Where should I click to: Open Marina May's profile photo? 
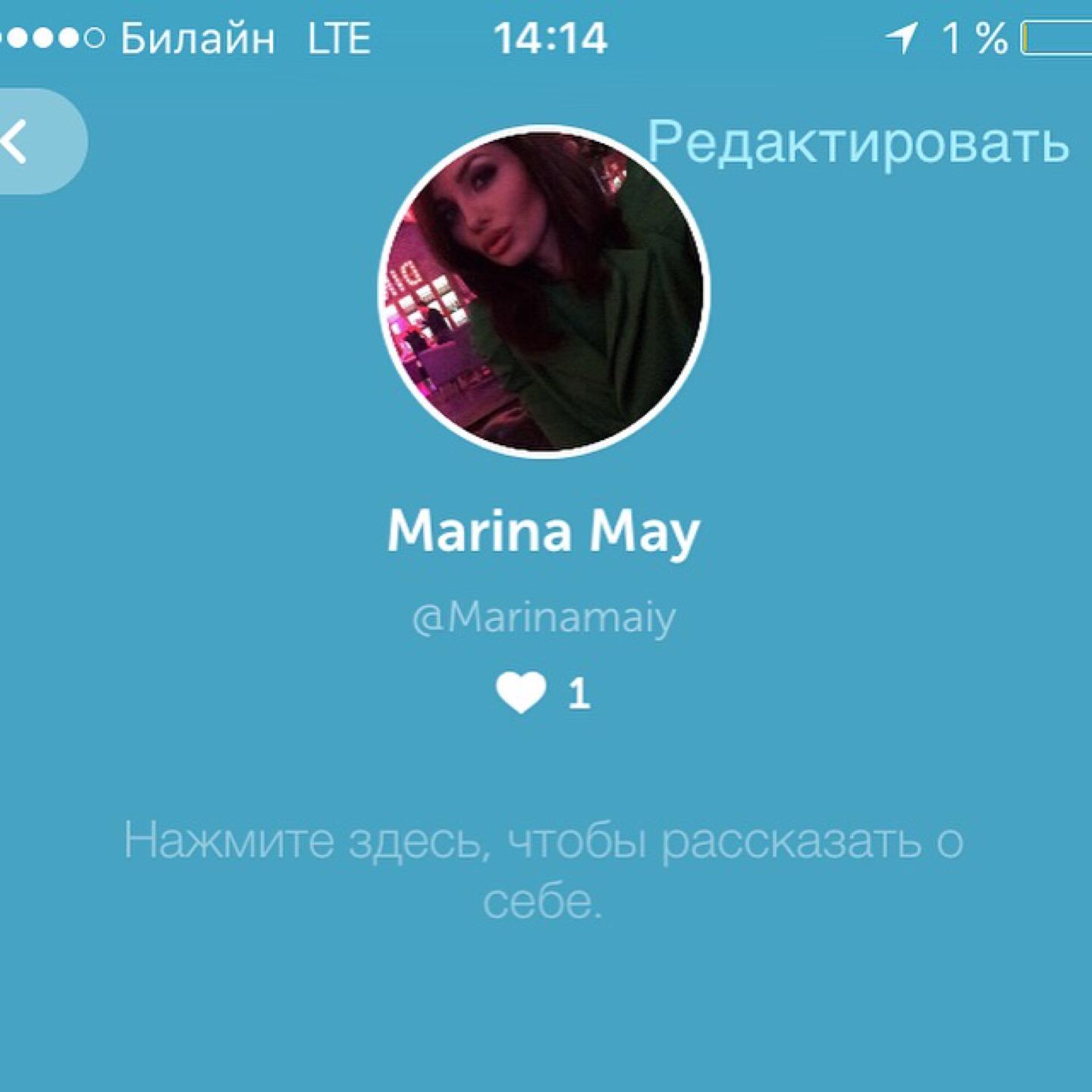(543, 291)
